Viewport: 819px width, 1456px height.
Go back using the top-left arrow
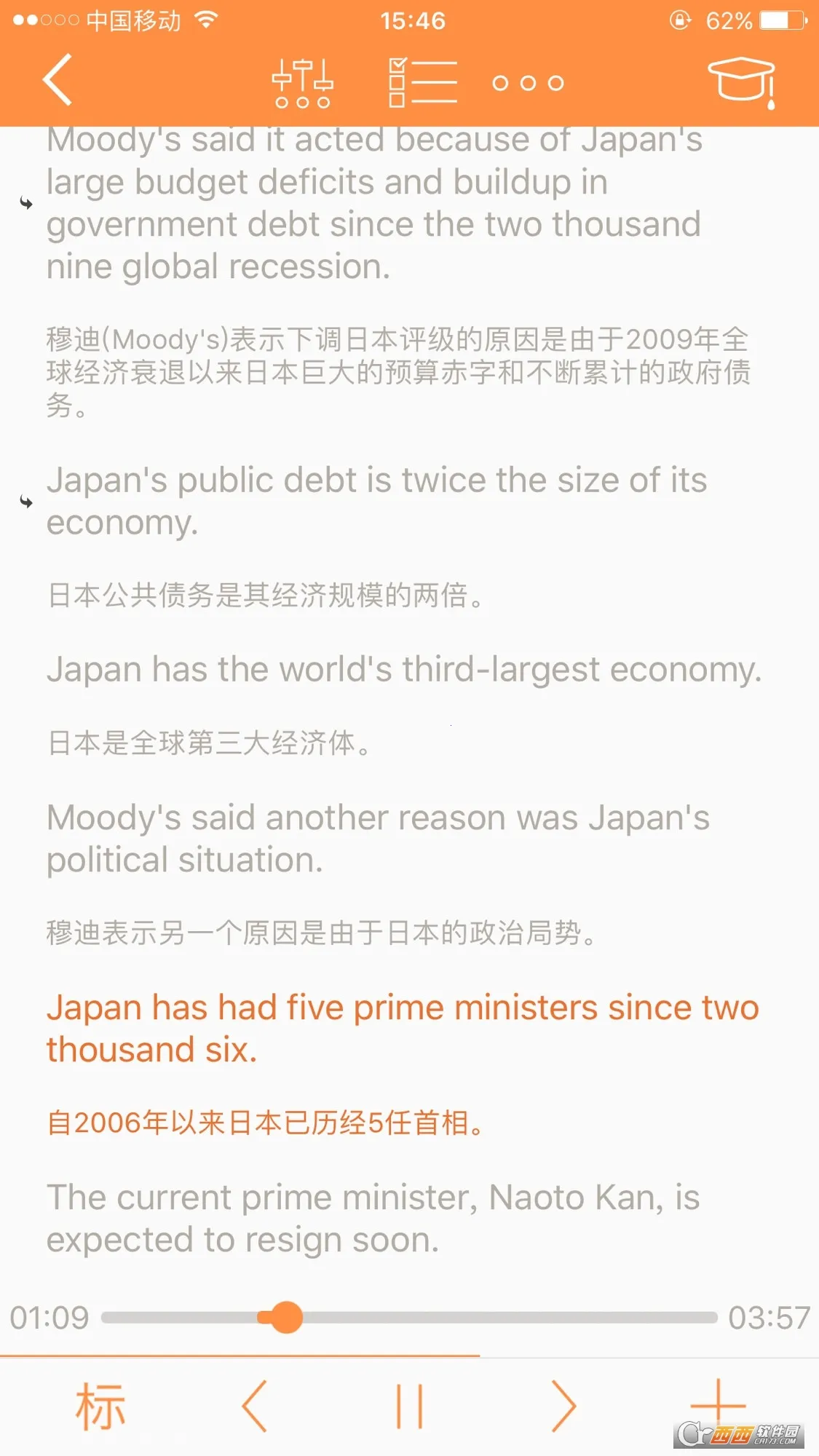coord(58,80)
